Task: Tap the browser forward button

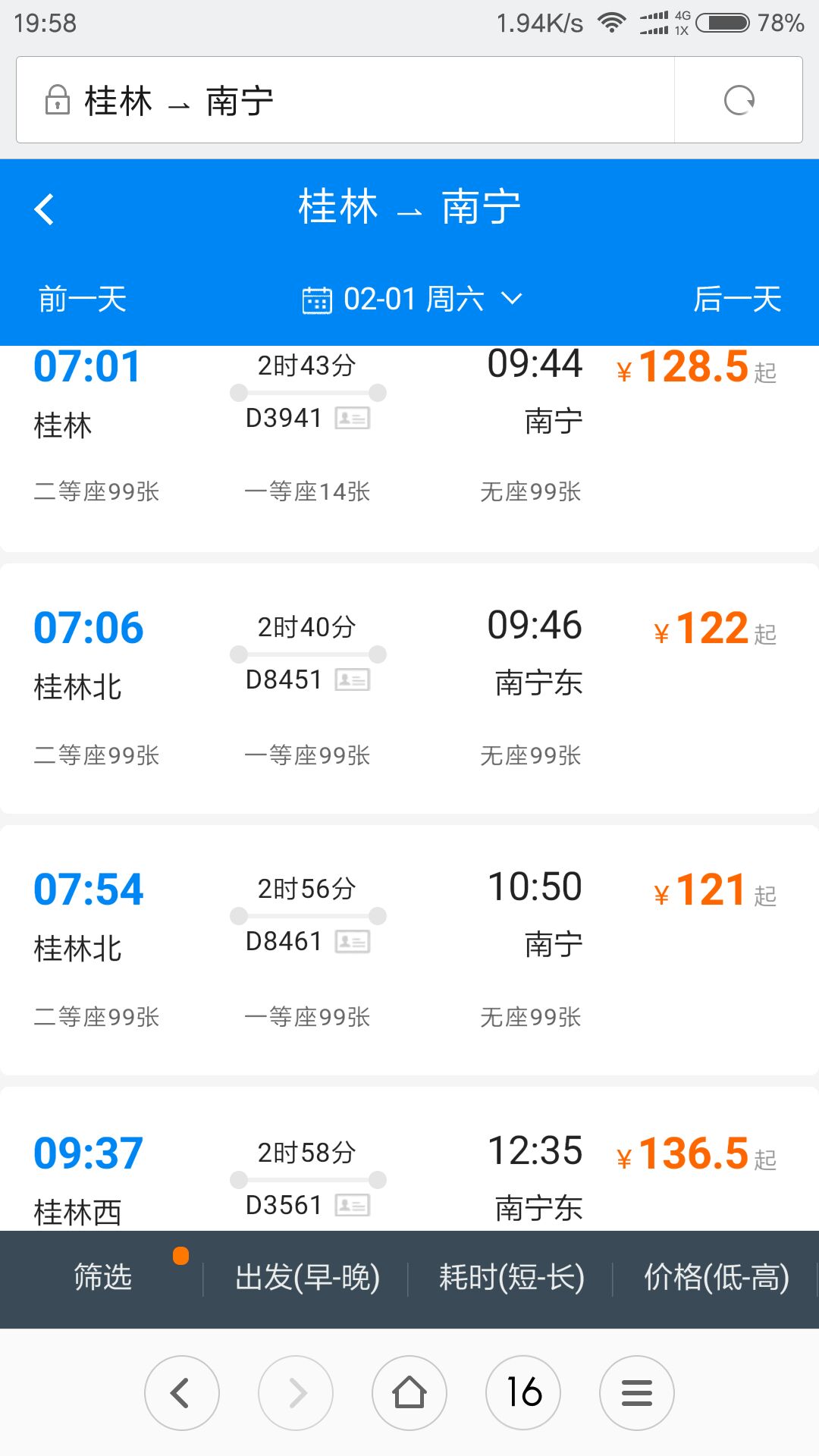Action: point(296,1392)
